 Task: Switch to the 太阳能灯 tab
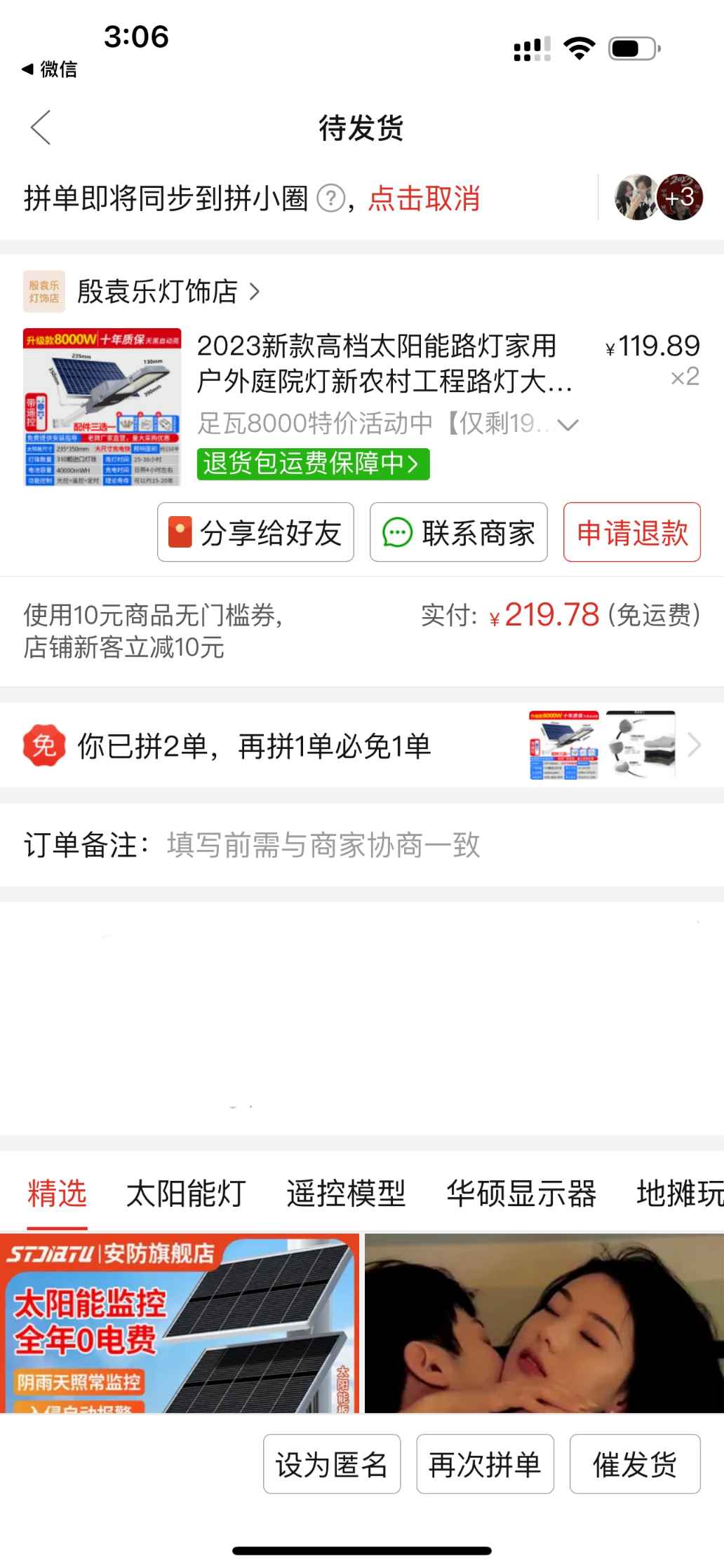click(185, 1196)
